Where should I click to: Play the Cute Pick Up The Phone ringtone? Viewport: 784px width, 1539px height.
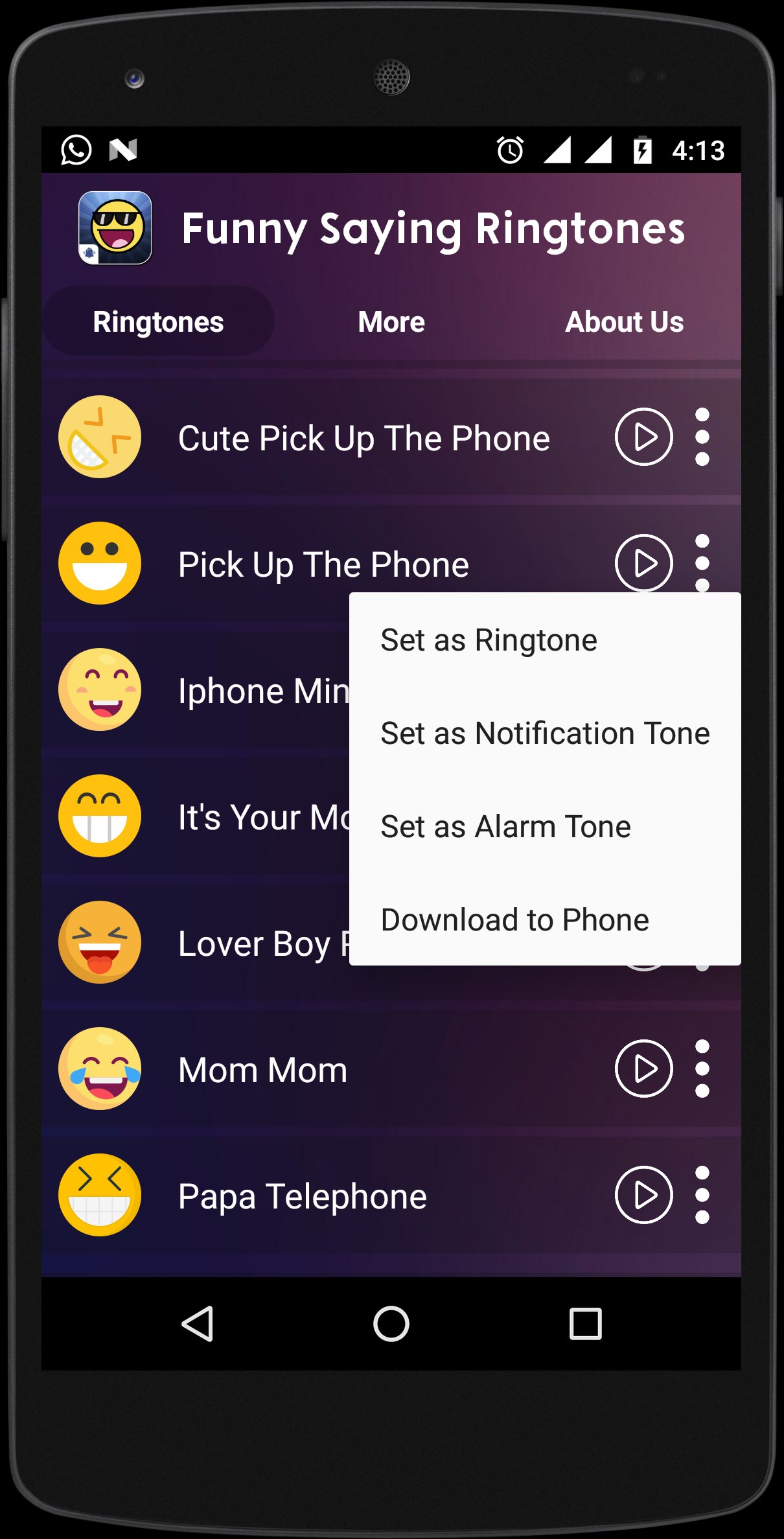tap(644, 437)
